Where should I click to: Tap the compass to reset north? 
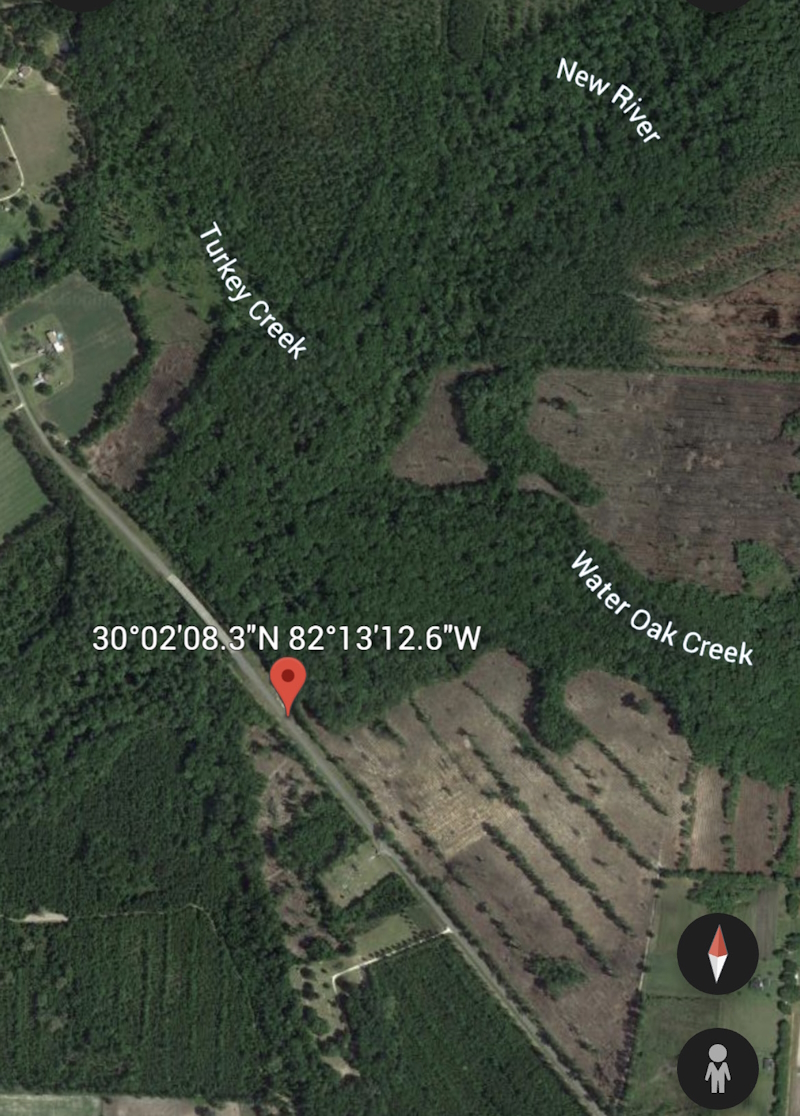coord(717,953)
